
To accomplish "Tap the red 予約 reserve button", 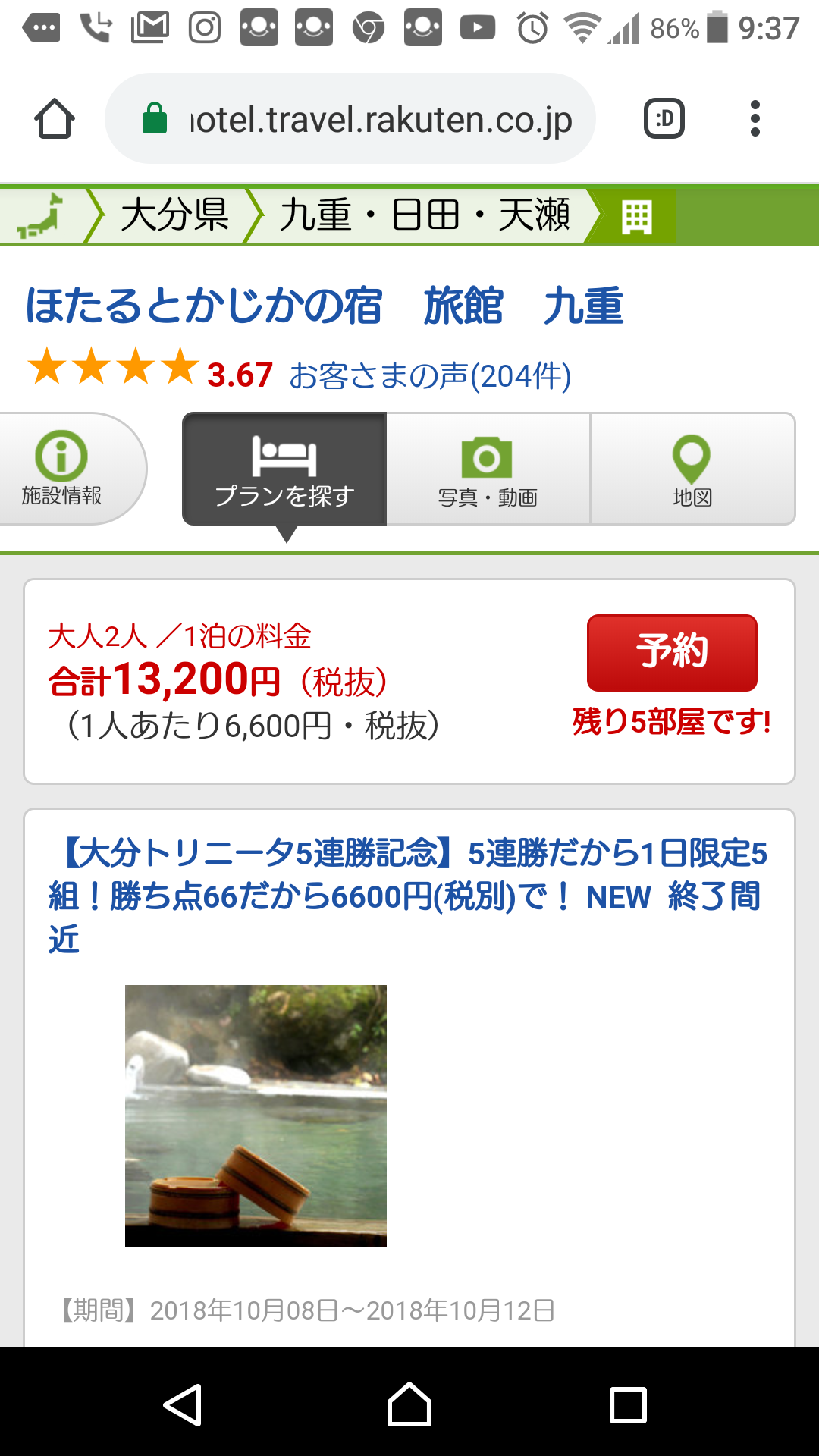I will [672, 652].
